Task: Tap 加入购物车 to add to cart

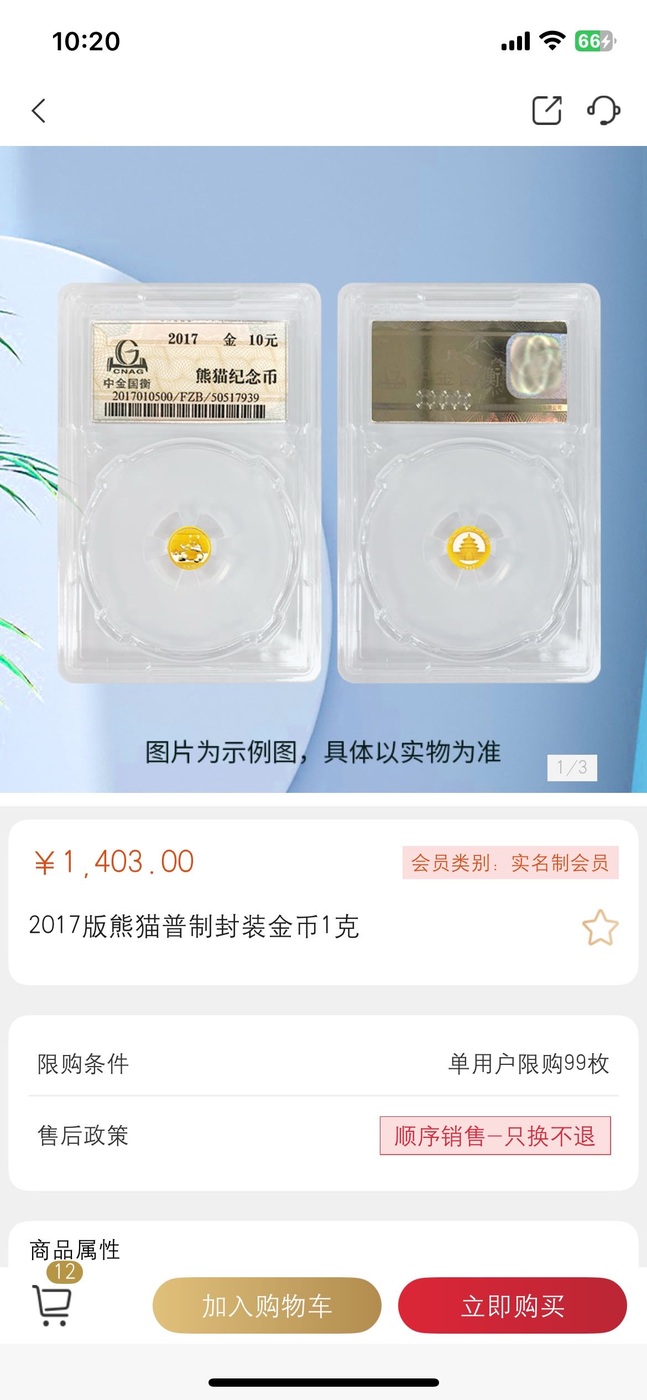Action: (x=267, y=1306)
